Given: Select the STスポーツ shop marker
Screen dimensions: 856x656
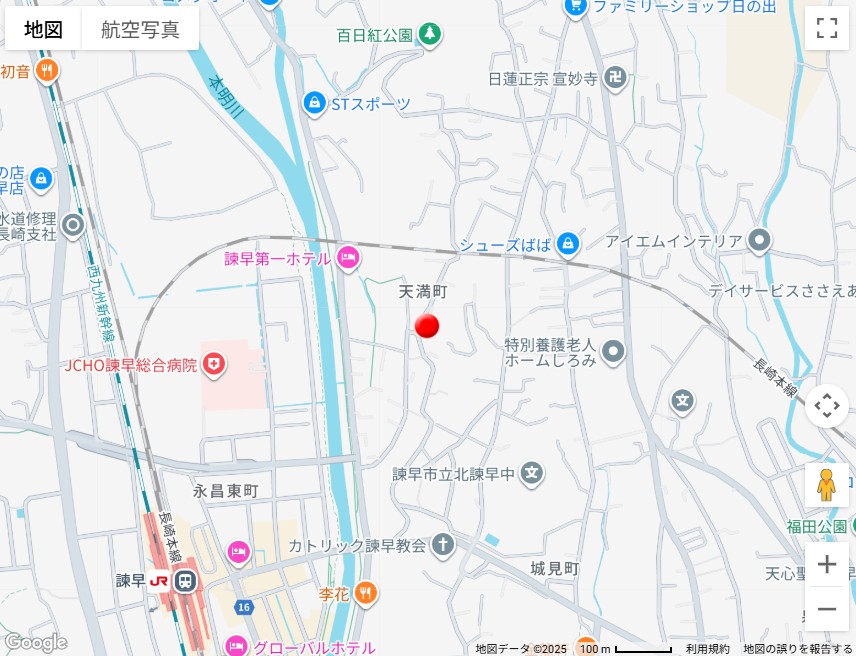Looking at the screenshot, I should [x=315, y=103].
